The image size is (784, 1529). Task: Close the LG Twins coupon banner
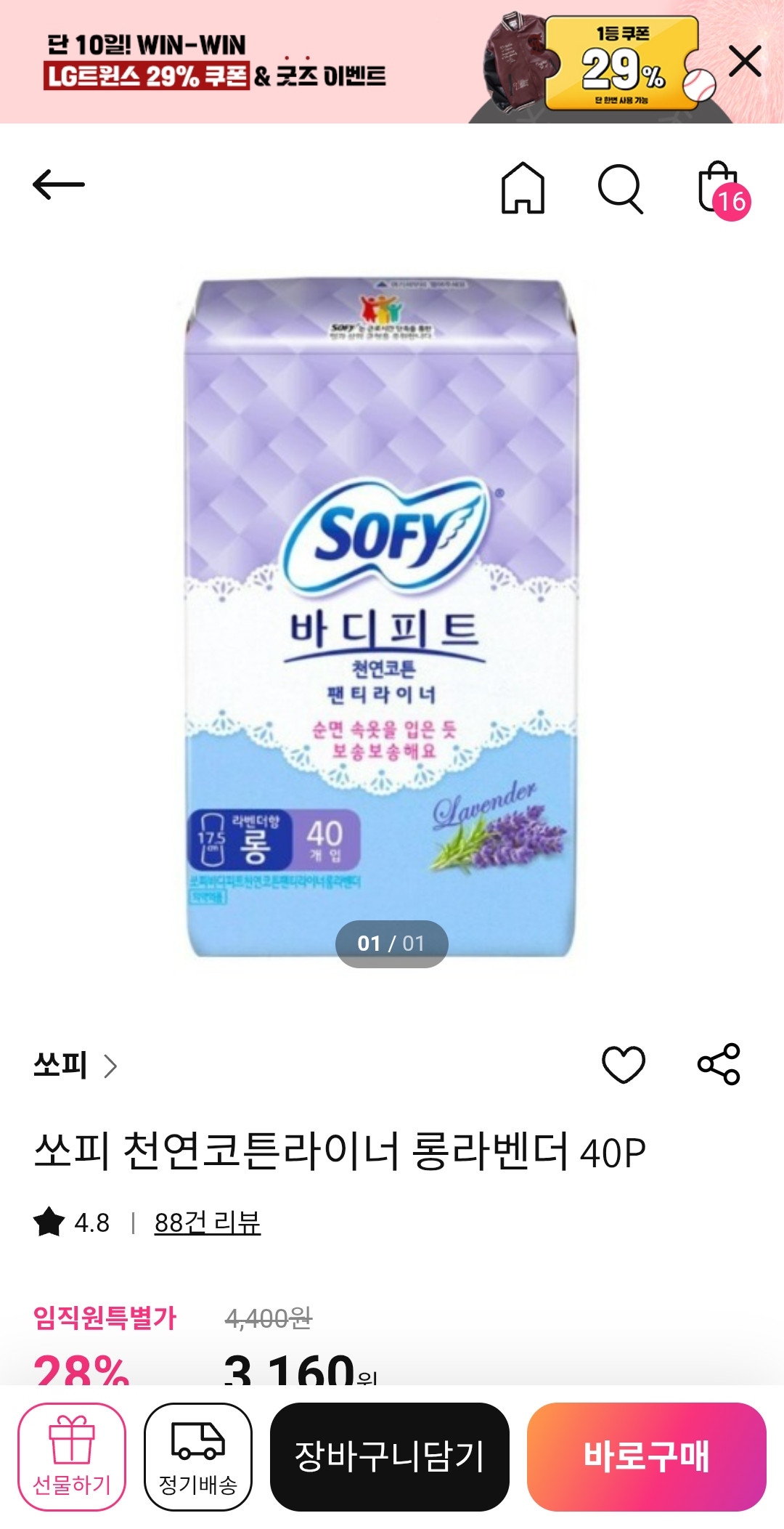tap(745, 61)
